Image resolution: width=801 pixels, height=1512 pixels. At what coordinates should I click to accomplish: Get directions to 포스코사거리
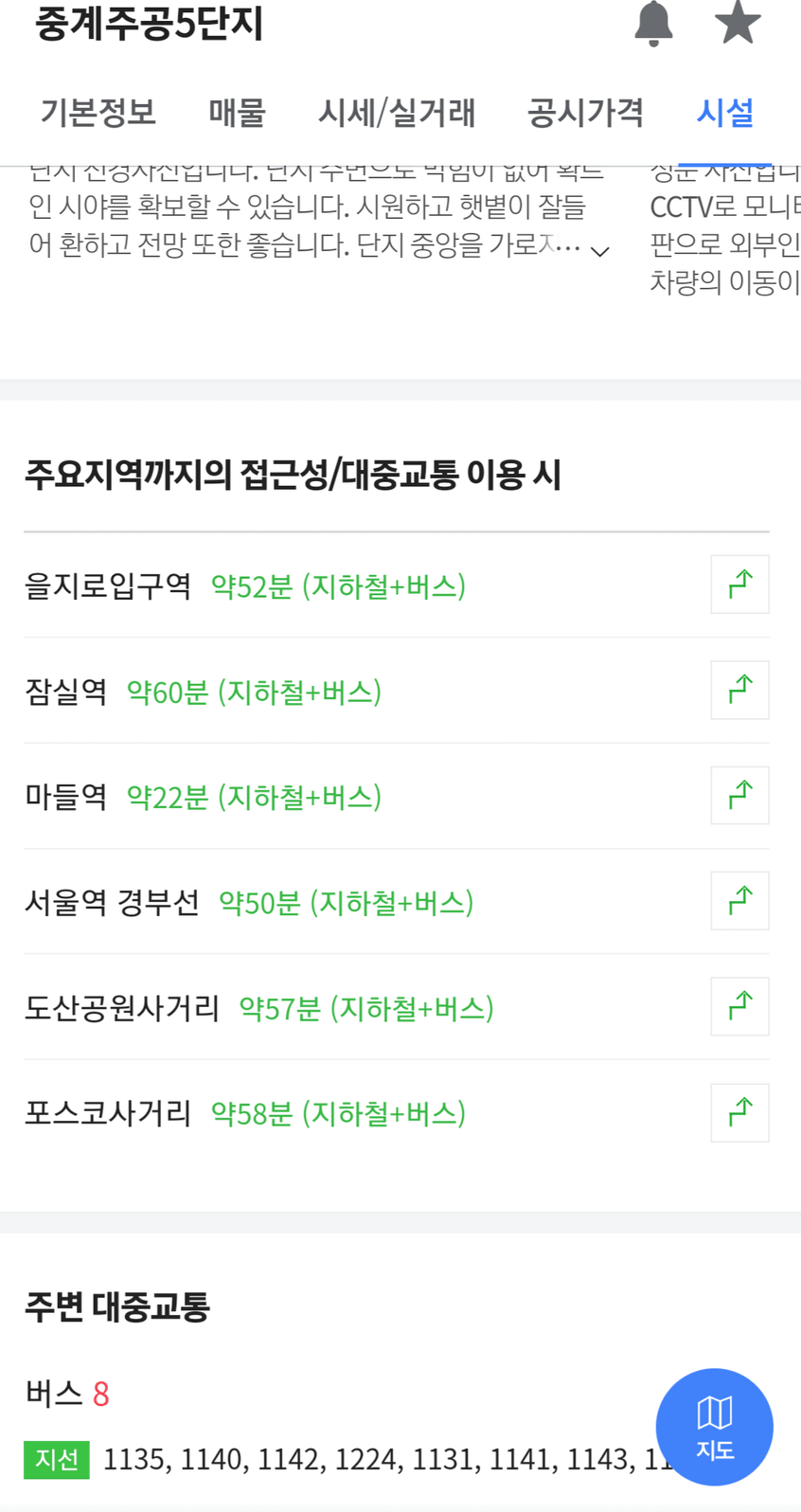[x=739, y=1112]
